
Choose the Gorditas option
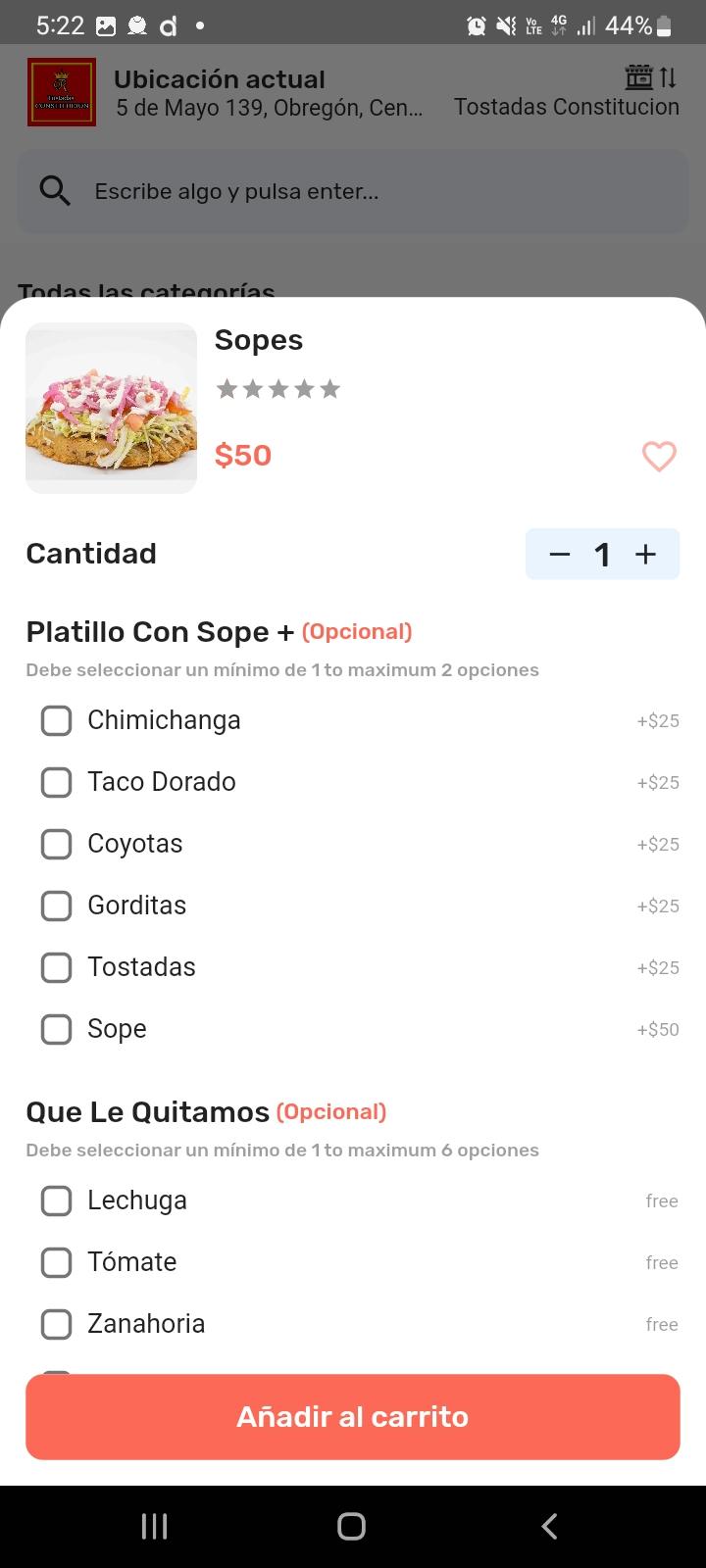pos(56,906)
